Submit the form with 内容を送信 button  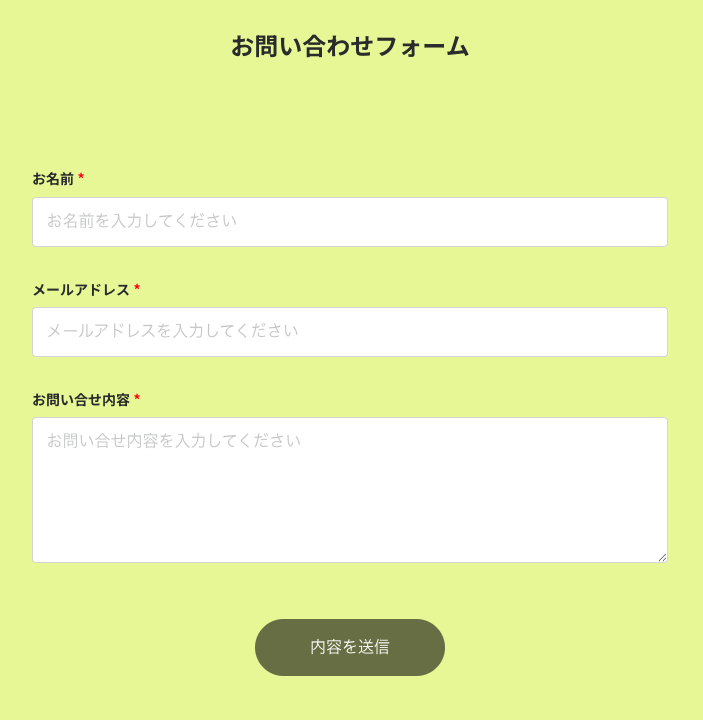(350, 647)
